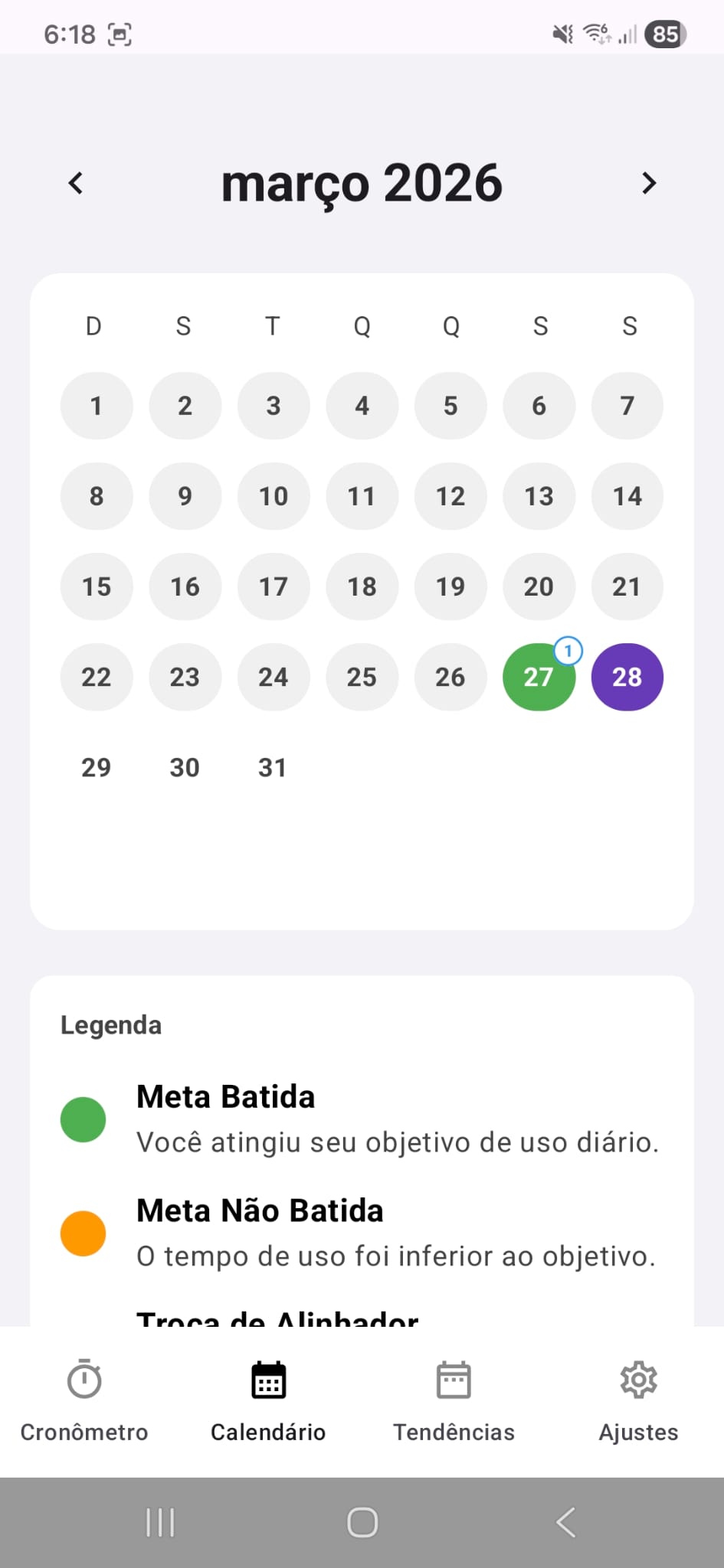Tap the screen capture icon in status bar
Viewport: 724px width, 1568px height.
(120, 34)
